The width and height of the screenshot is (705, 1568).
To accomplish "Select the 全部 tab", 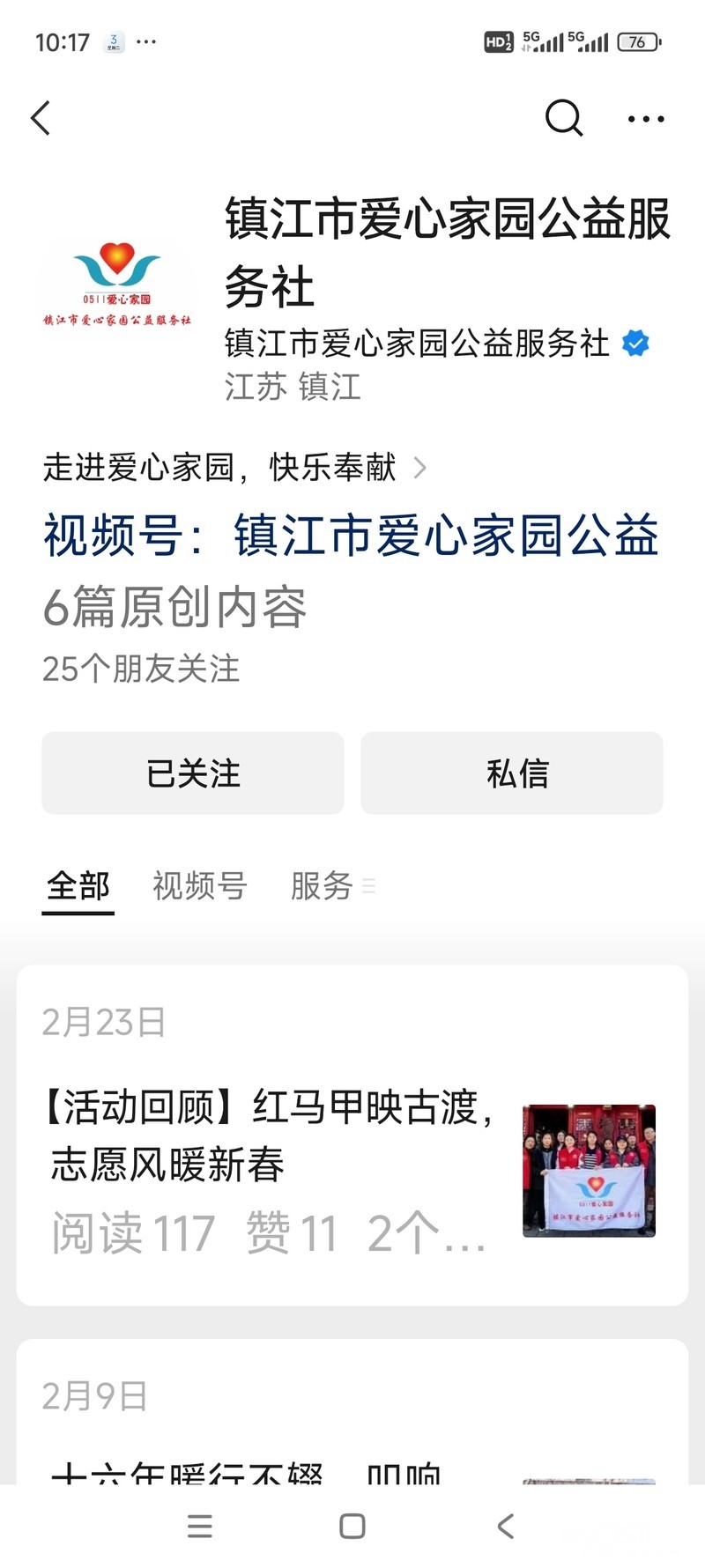I will coord(78,886).
